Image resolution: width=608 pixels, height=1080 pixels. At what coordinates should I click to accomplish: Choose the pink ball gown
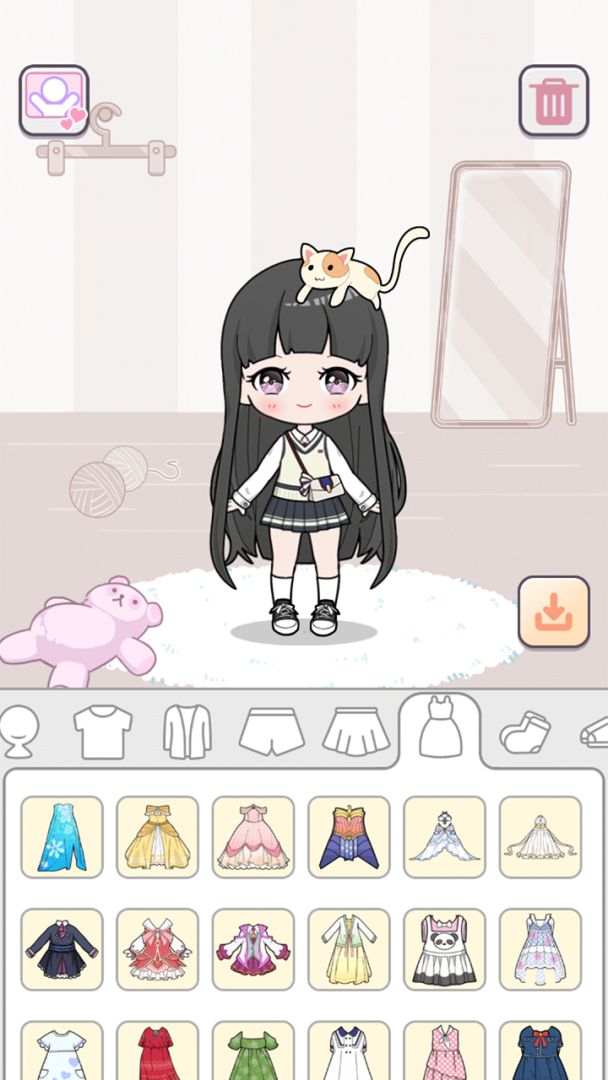(x=253, y=837)
